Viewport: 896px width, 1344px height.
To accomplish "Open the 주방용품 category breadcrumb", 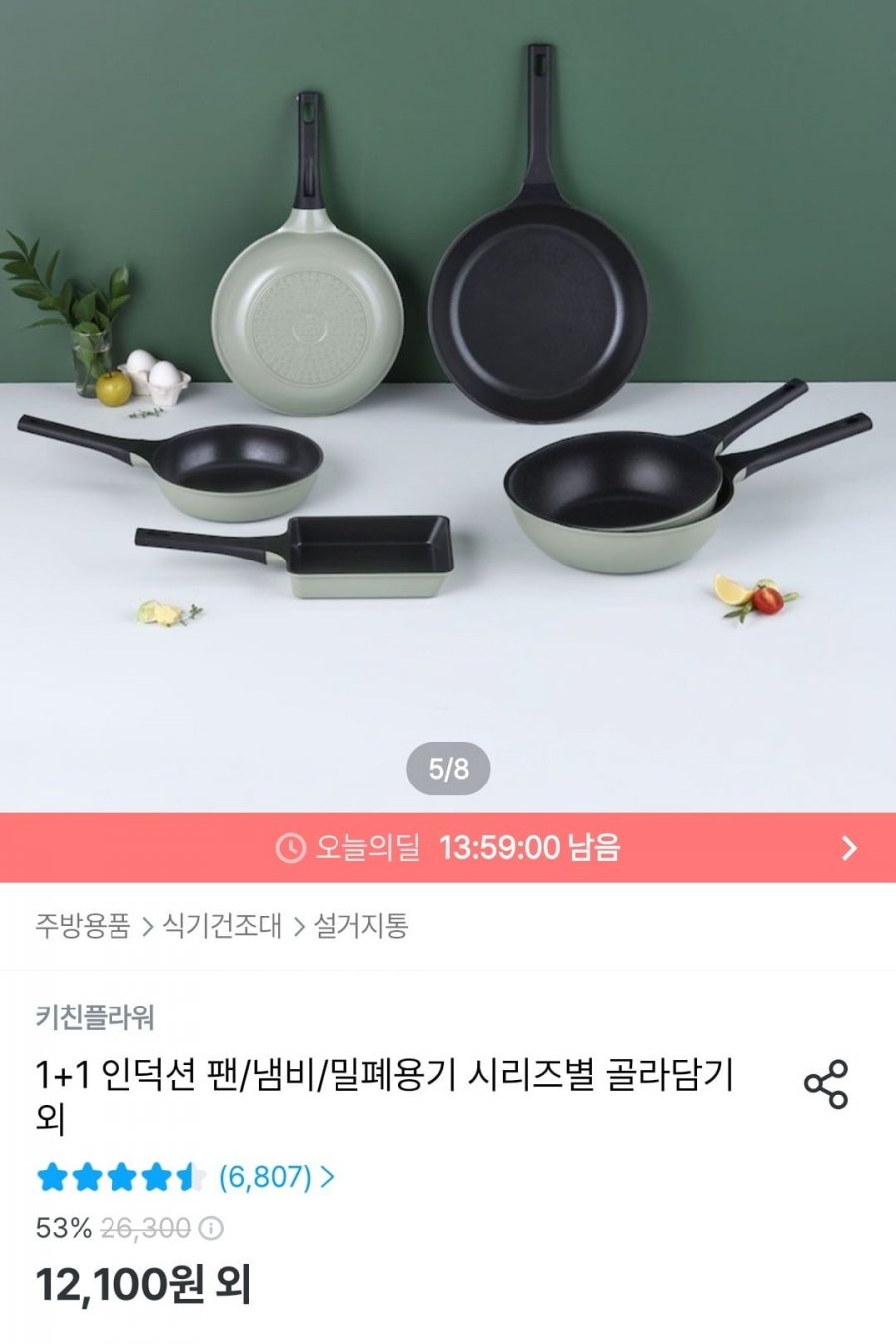I will (x=83, y=926).
